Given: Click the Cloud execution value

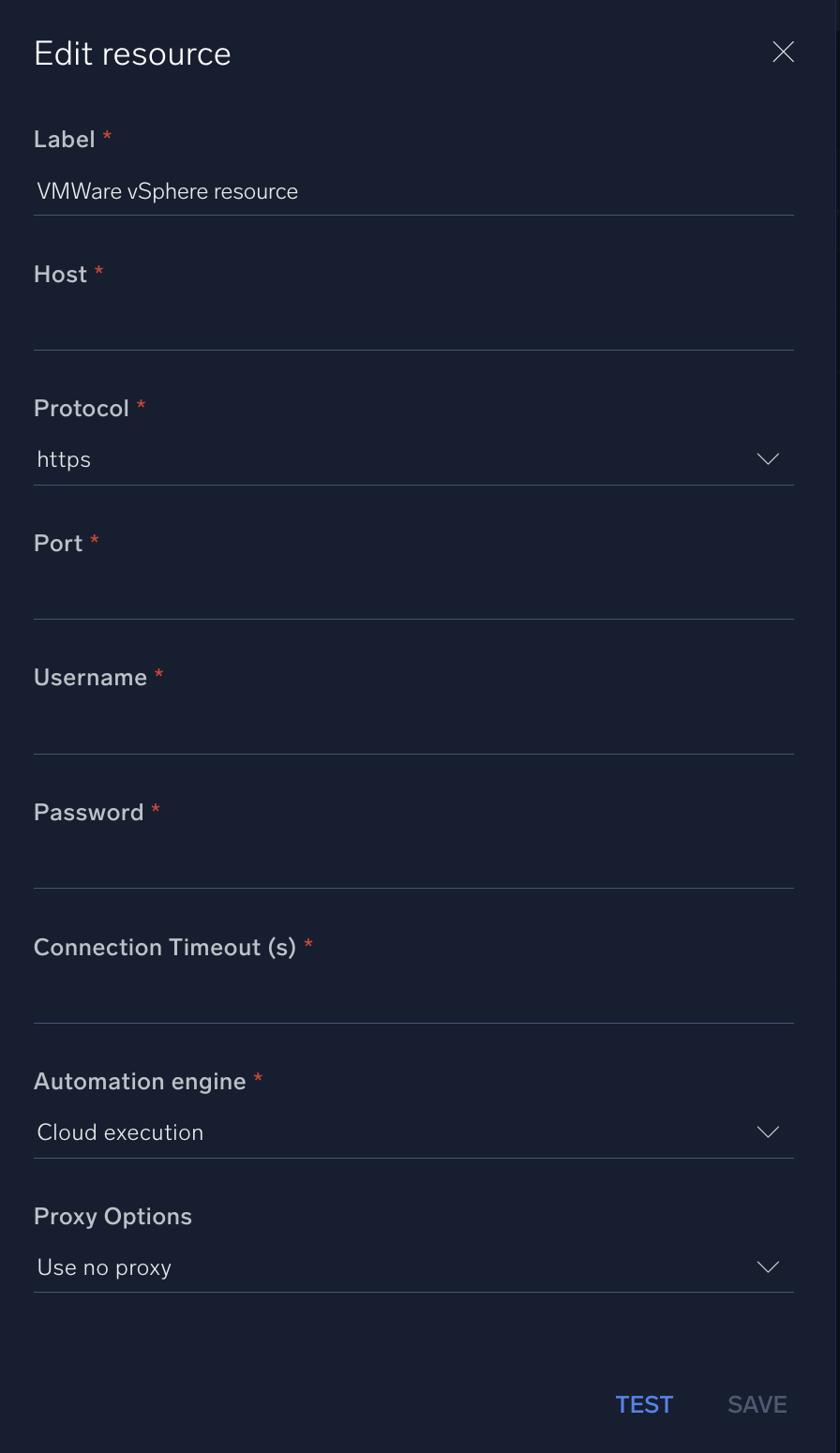Looking at the screenshot, I should pyautogui.click(x=120, y=1131).
